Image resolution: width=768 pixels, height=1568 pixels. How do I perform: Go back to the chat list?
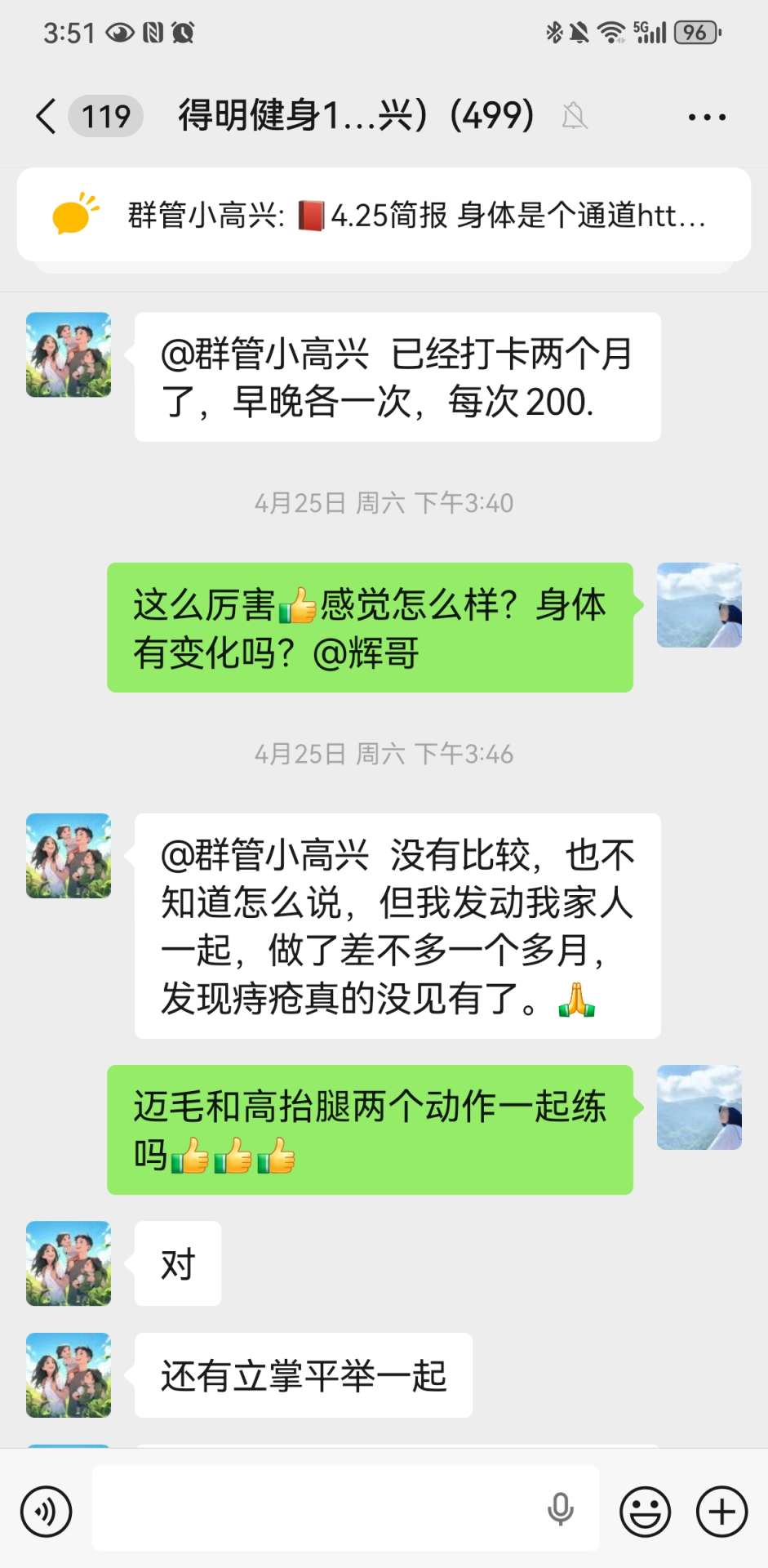47,116
